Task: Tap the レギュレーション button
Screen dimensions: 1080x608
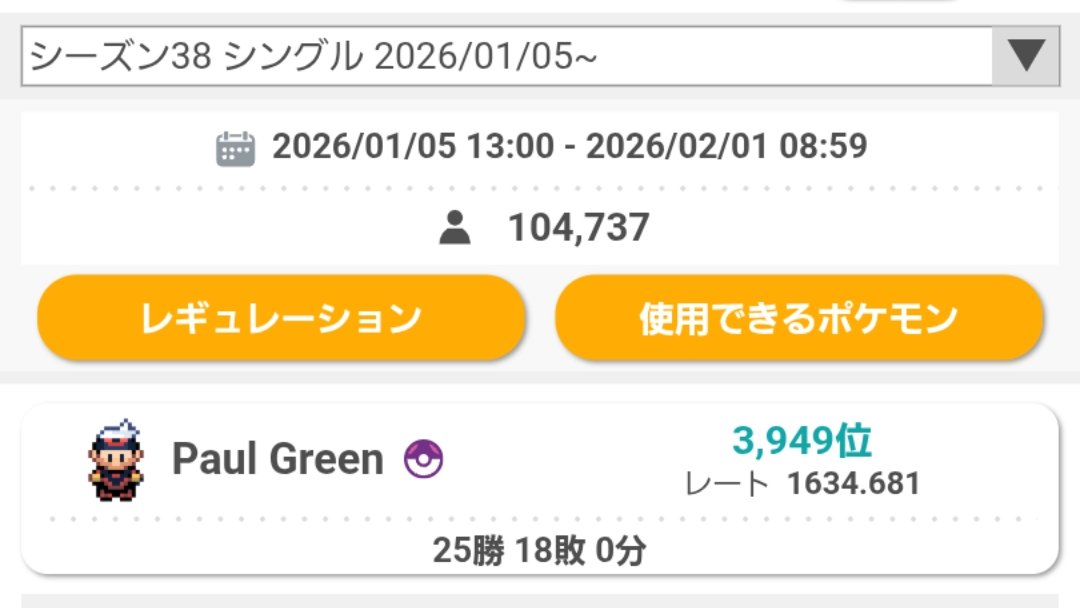Action: (x=281, y=317)
